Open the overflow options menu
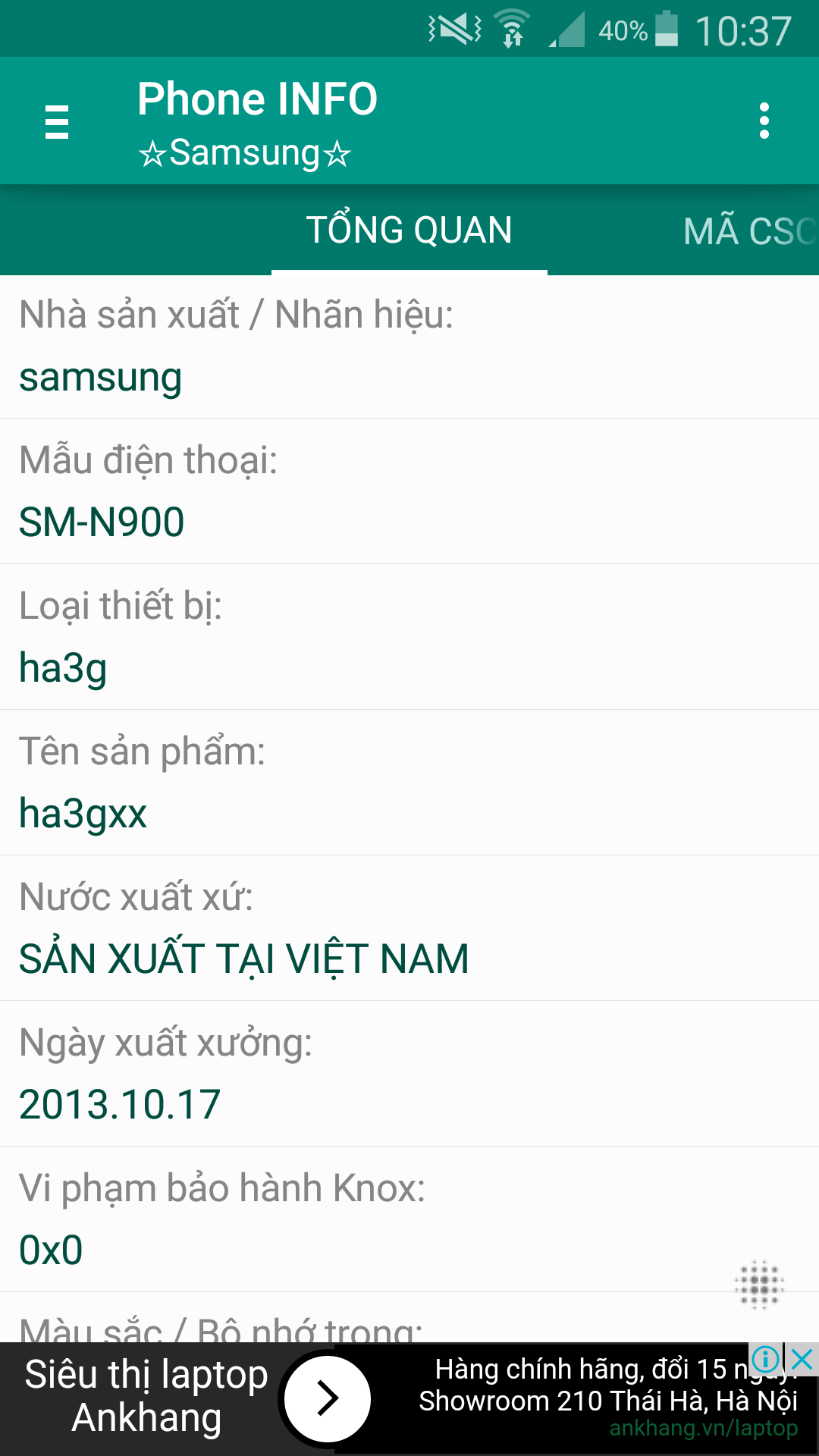Viewport: 819px width, 1456px height. coord(764,121)
